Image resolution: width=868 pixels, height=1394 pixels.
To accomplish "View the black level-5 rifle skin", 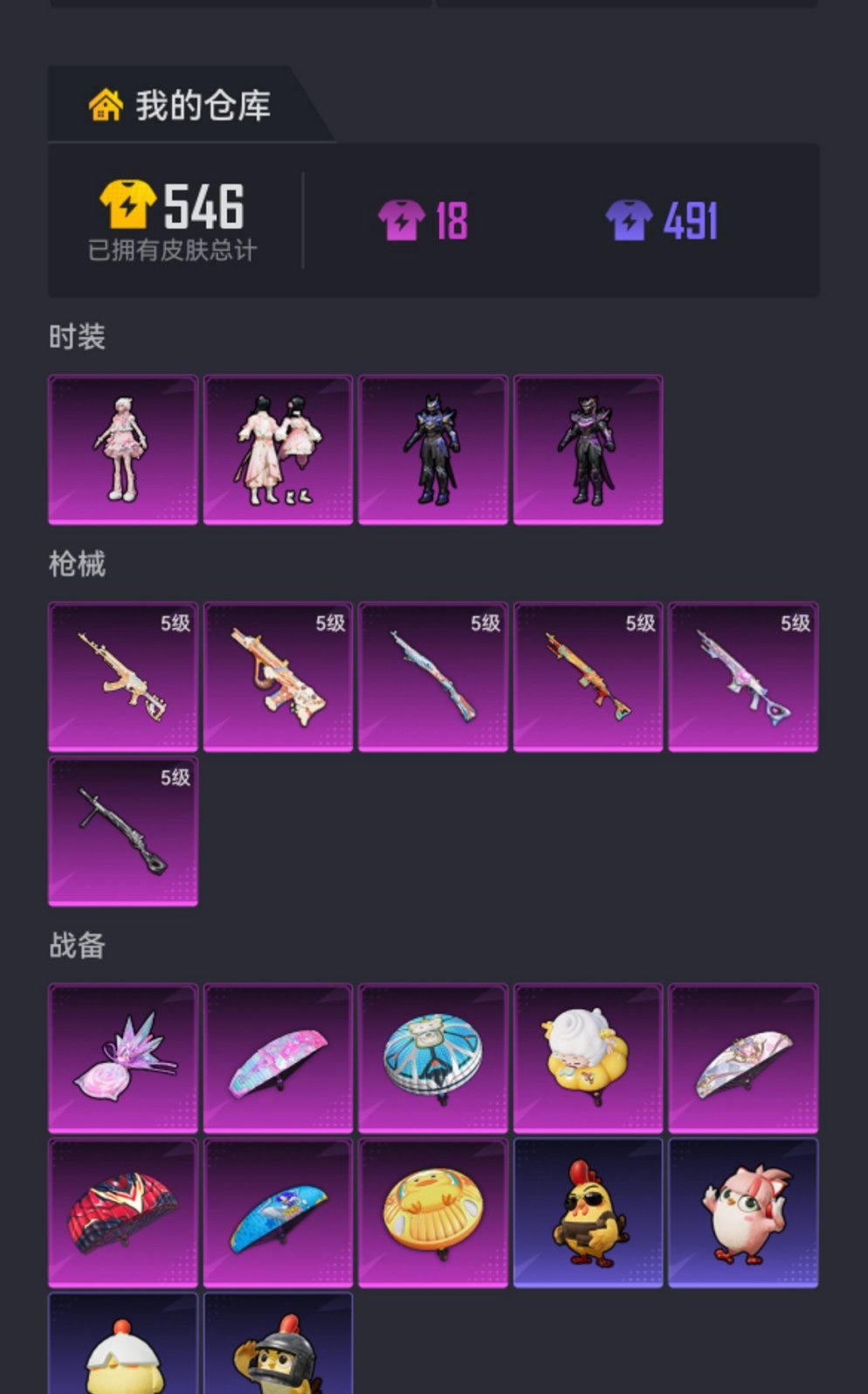I will click(123, 831).
